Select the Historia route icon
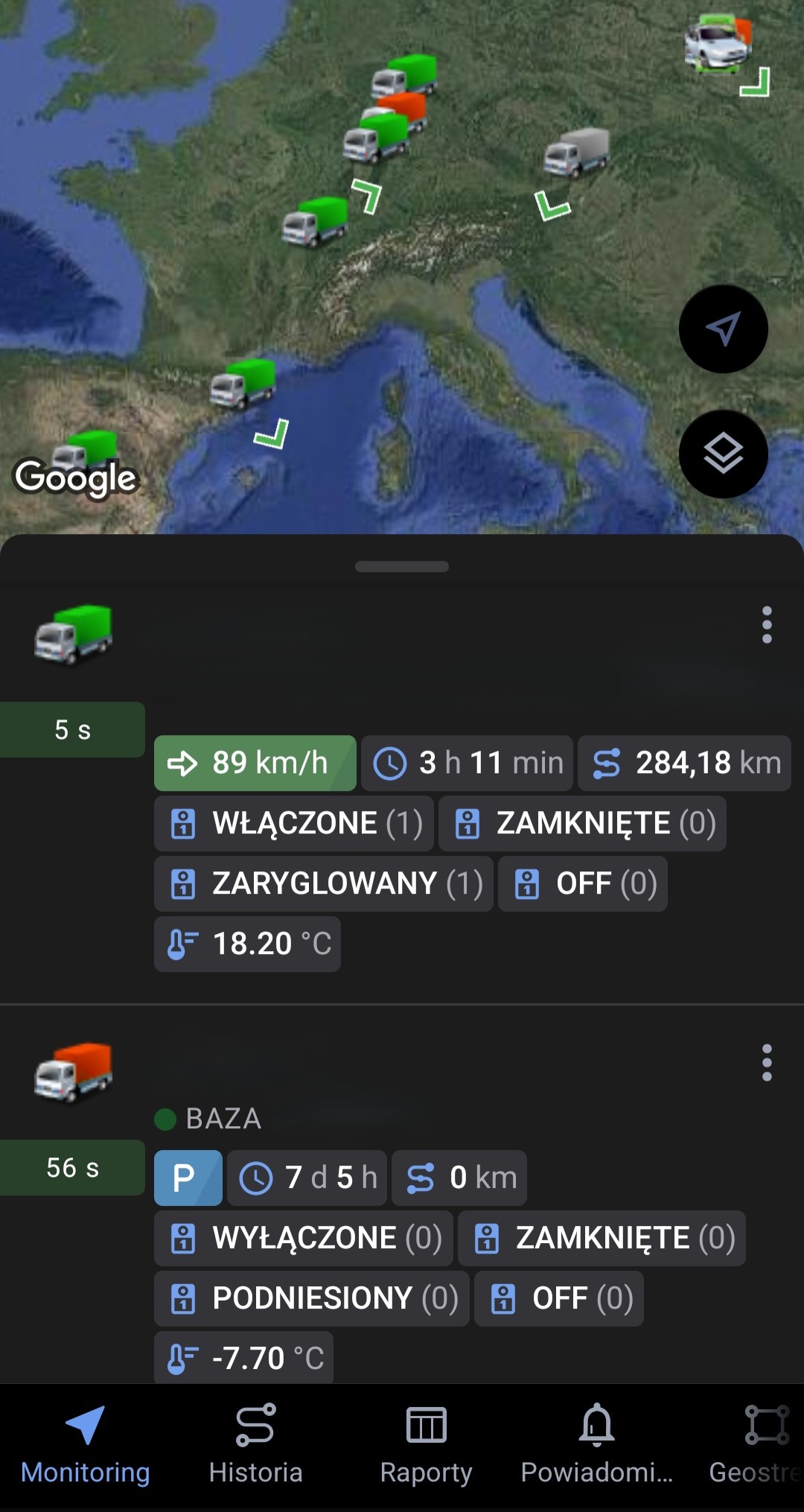Viewport: 804px width, 1512px height. [256, 1428]
